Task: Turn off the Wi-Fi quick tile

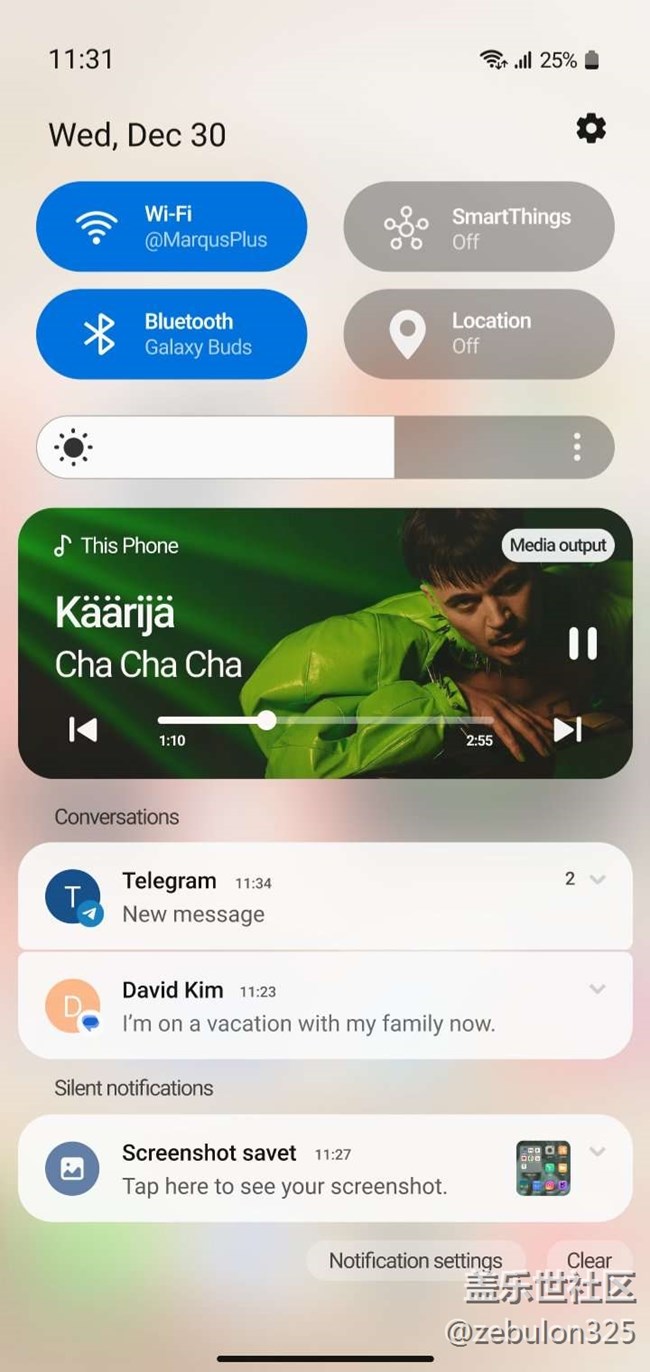Action: pos(171,227)
